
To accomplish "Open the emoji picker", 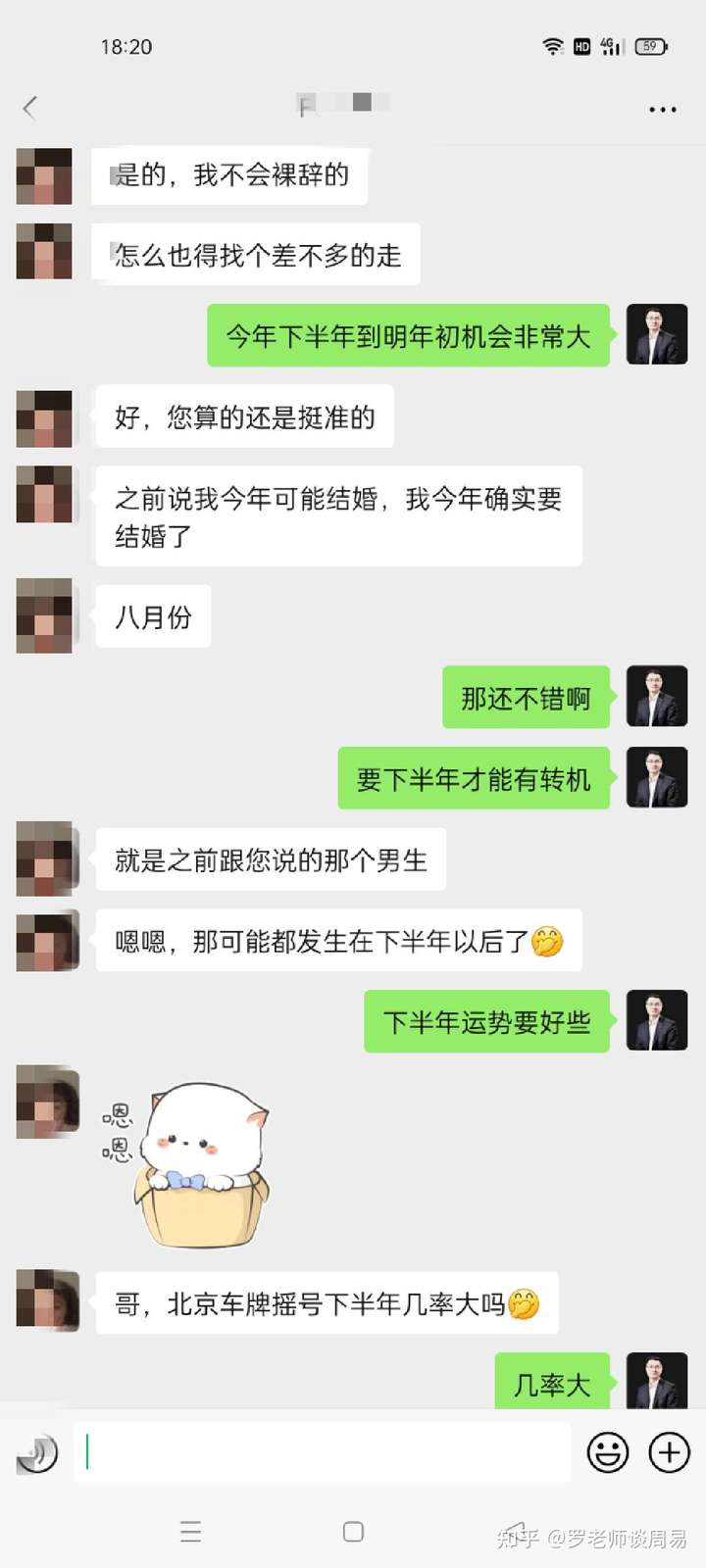I will point(608,1451).
